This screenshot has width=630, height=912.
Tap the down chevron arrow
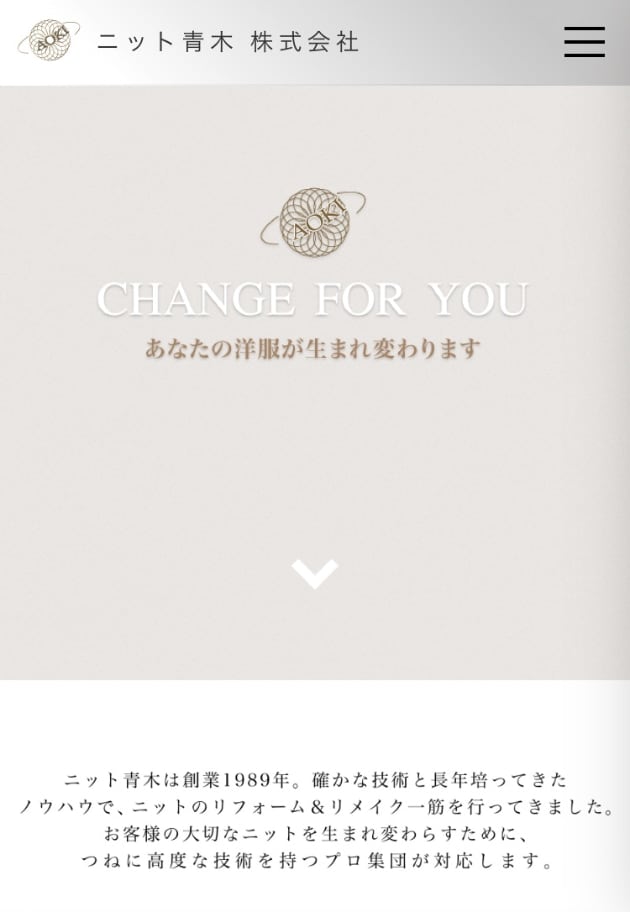click(x=314, y=573)
